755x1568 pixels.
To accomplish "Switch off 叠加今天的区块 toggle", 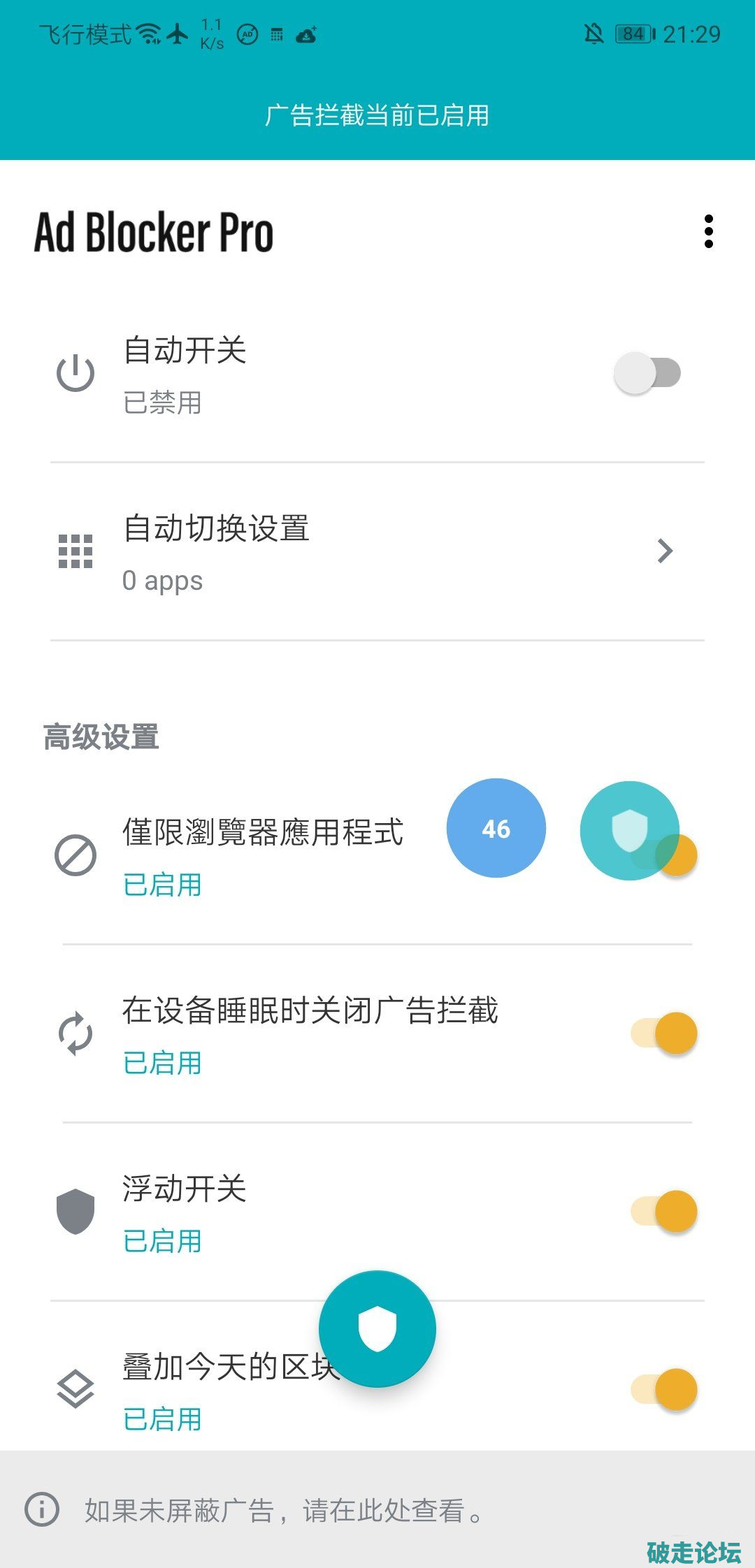I will click(664, 1390).
